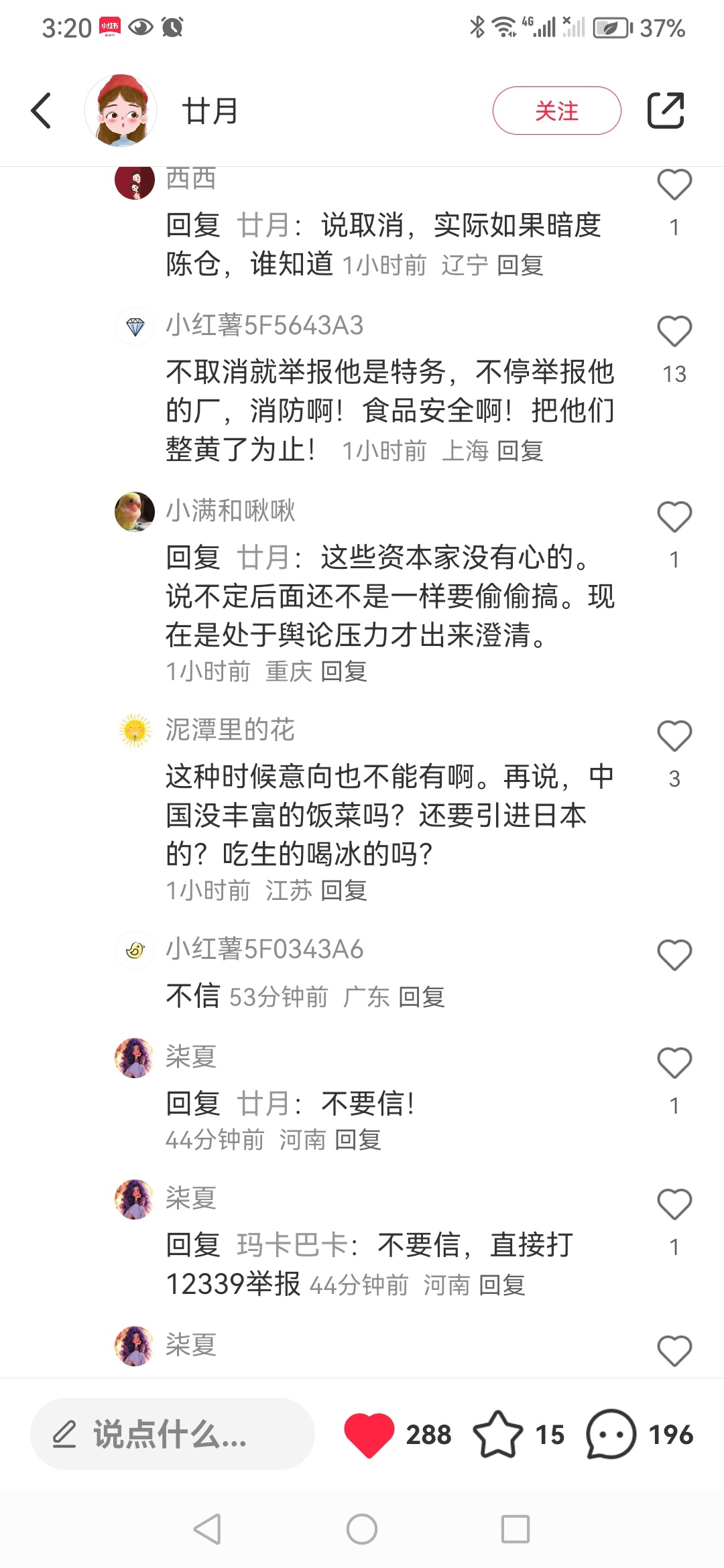Image resolution: width=724 pixels, height=1568 pixels.
Task: Reply to 泥潭里的花's comment
Action: click(344, 891)
